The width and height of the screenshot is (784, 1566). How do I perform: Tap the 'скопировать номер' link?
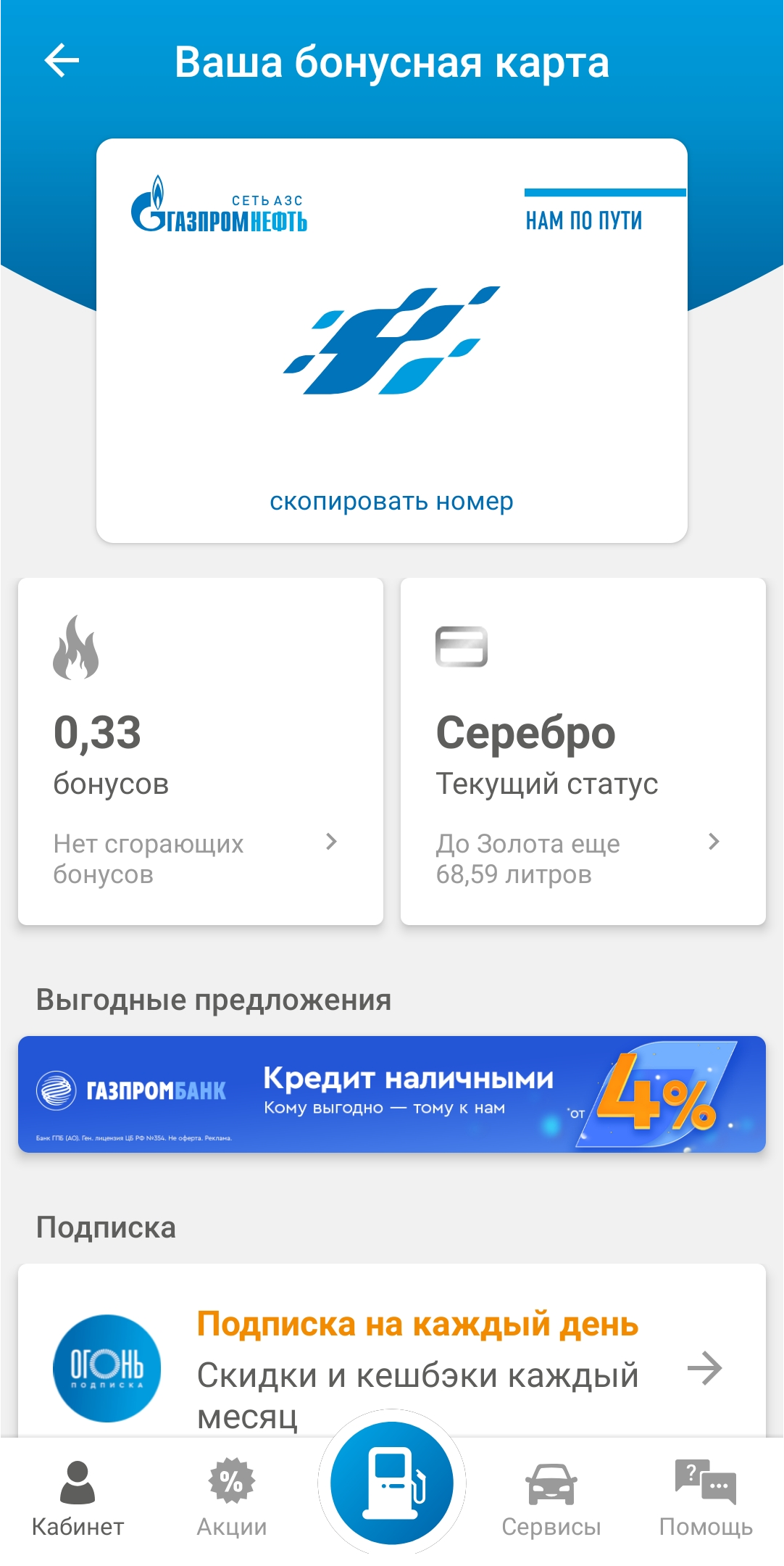[391, 501]
